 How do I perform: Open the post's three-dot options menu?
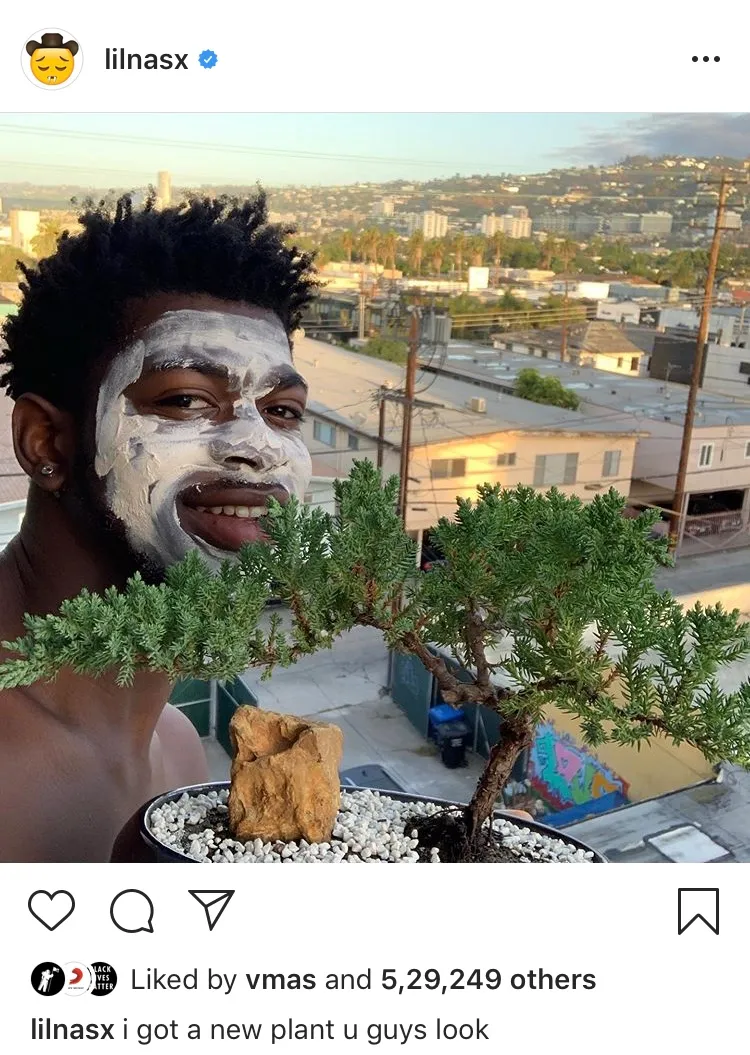pyautogui.click(x=705, y=60)
